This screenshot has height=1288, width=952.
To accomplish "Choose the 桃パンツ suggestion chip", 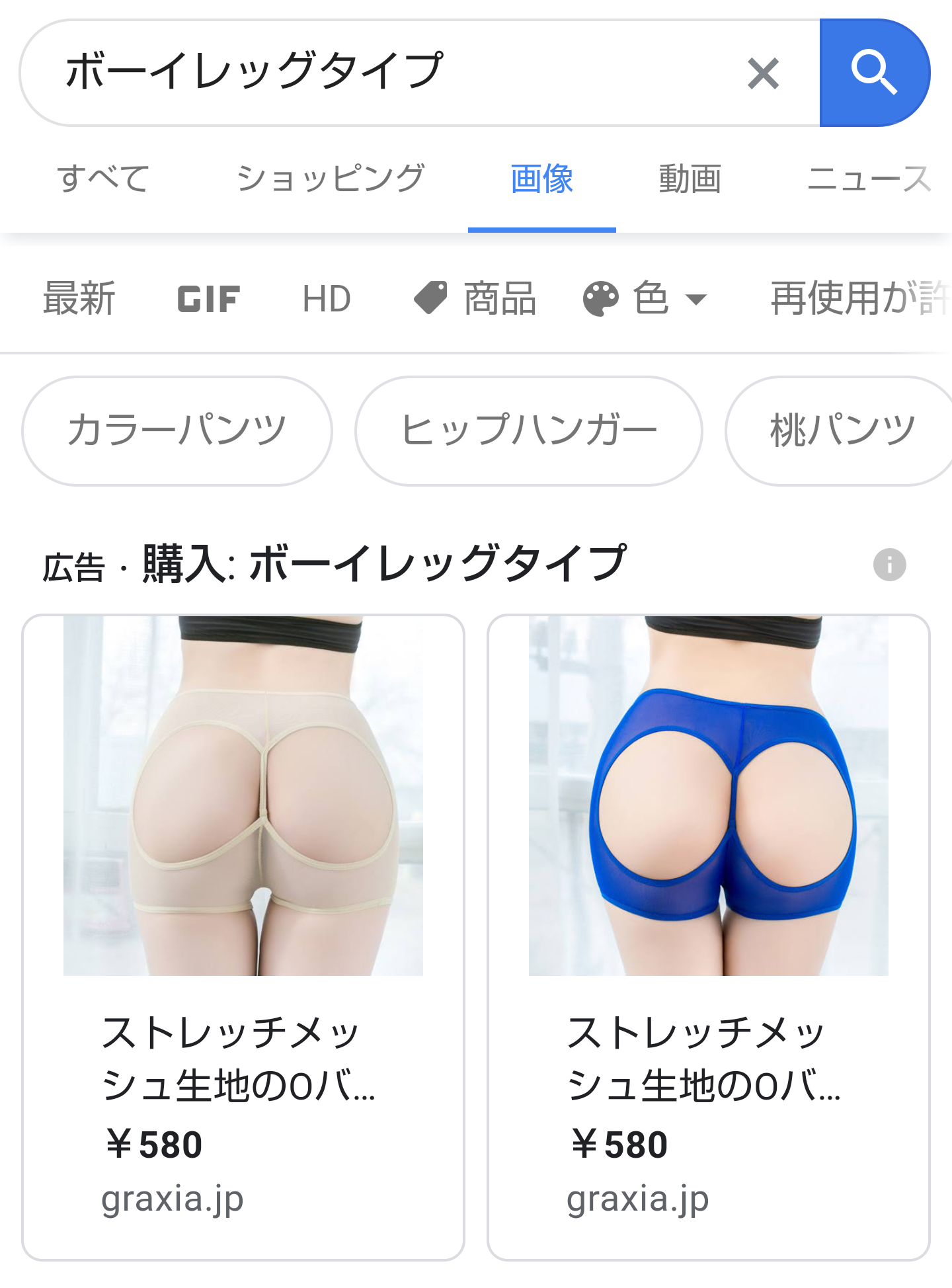I will [x=841, y=430].
